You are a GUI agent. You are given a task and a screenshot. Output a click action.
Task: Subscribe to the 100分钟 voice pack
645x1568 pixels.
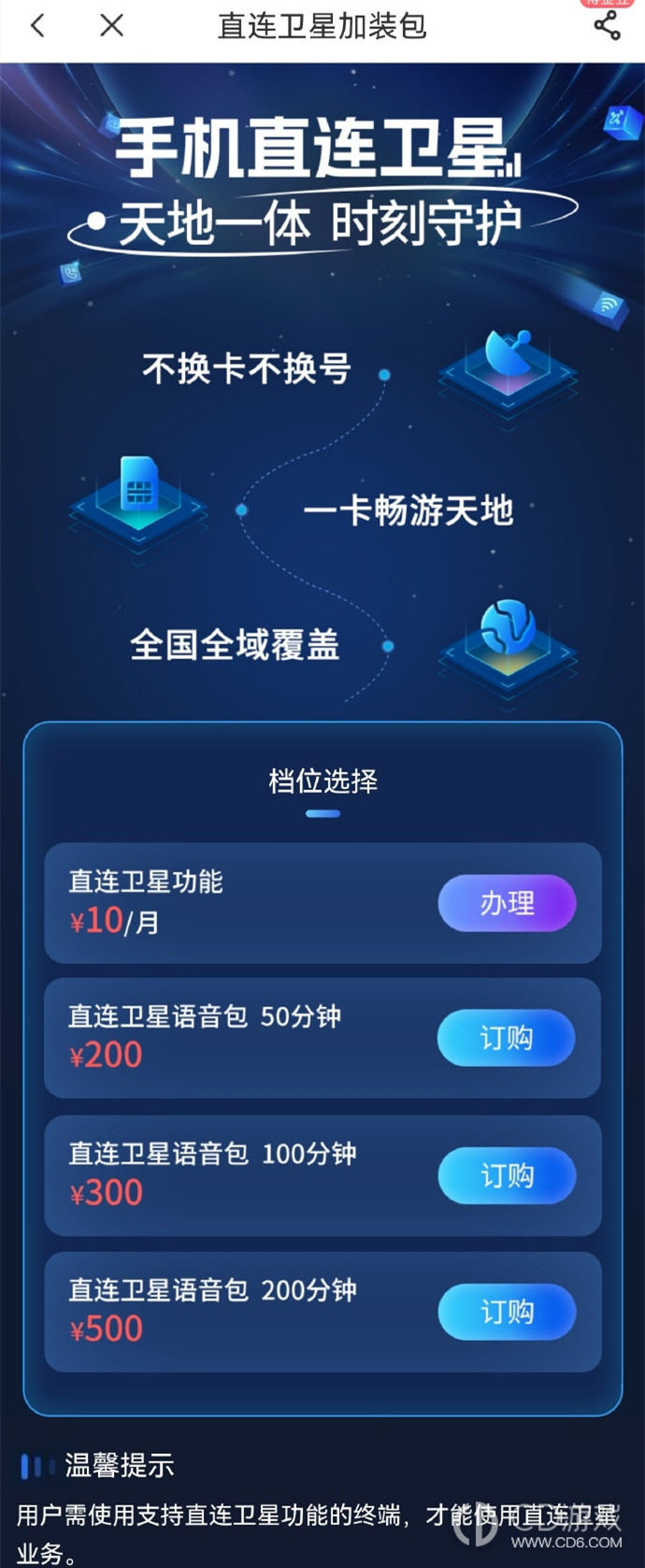coord(507,1175)
